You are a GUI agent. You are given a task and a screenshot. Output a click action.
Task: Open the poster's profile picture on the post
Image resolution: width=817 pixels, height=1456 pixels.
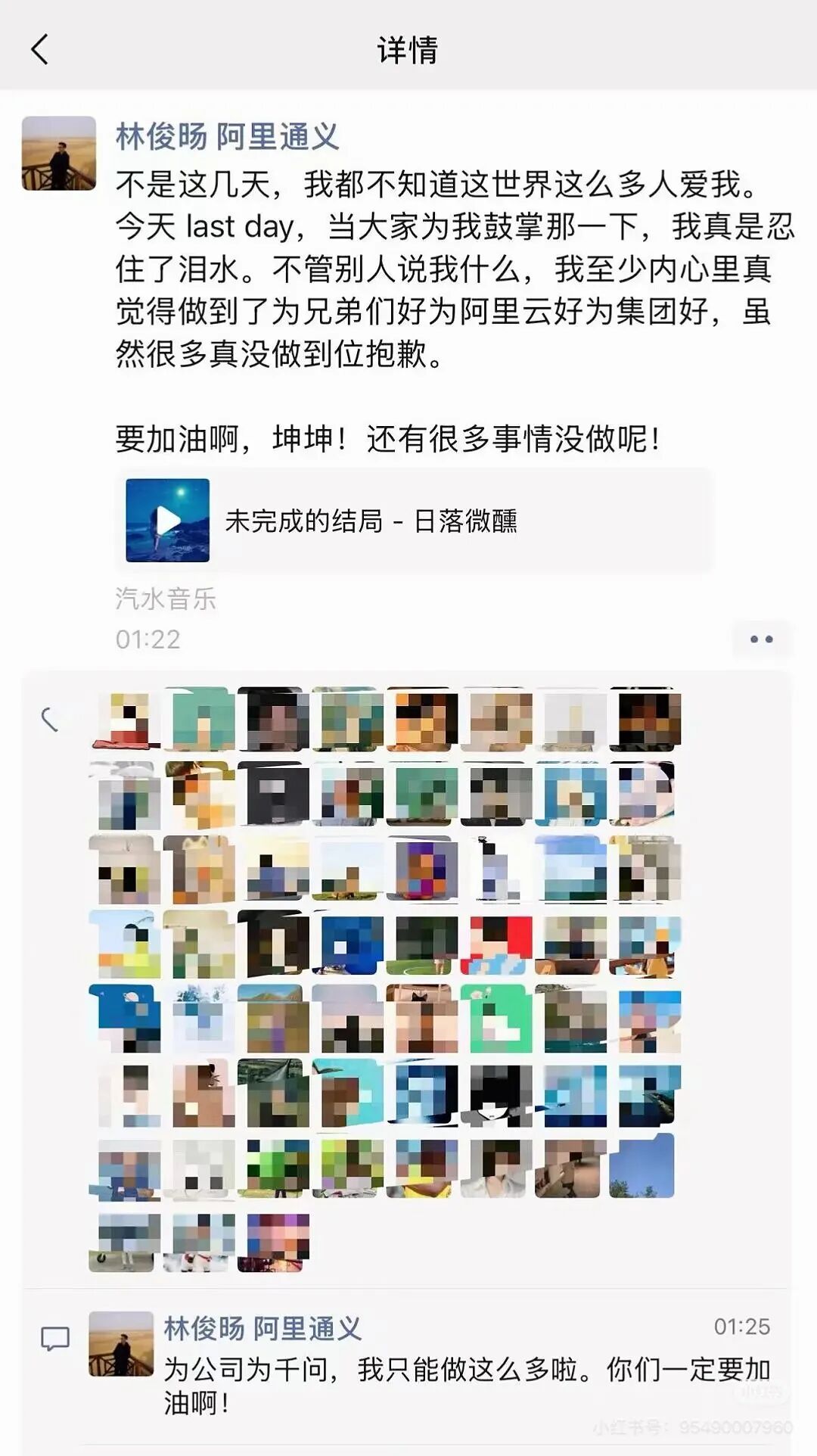tap(59, 153)
